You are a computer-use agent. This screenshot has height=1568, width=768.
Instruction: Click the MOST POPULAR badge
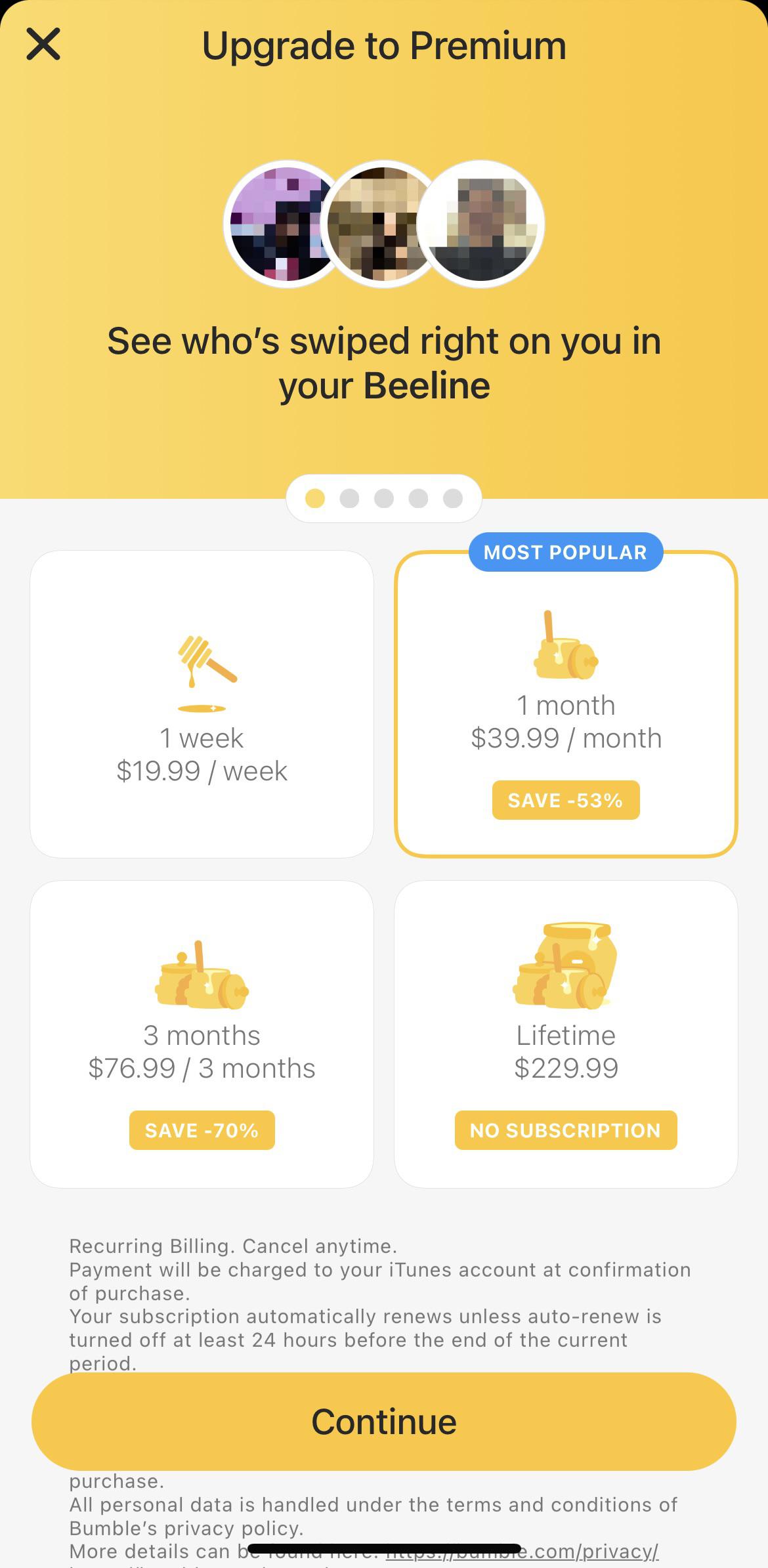[566, 552]
